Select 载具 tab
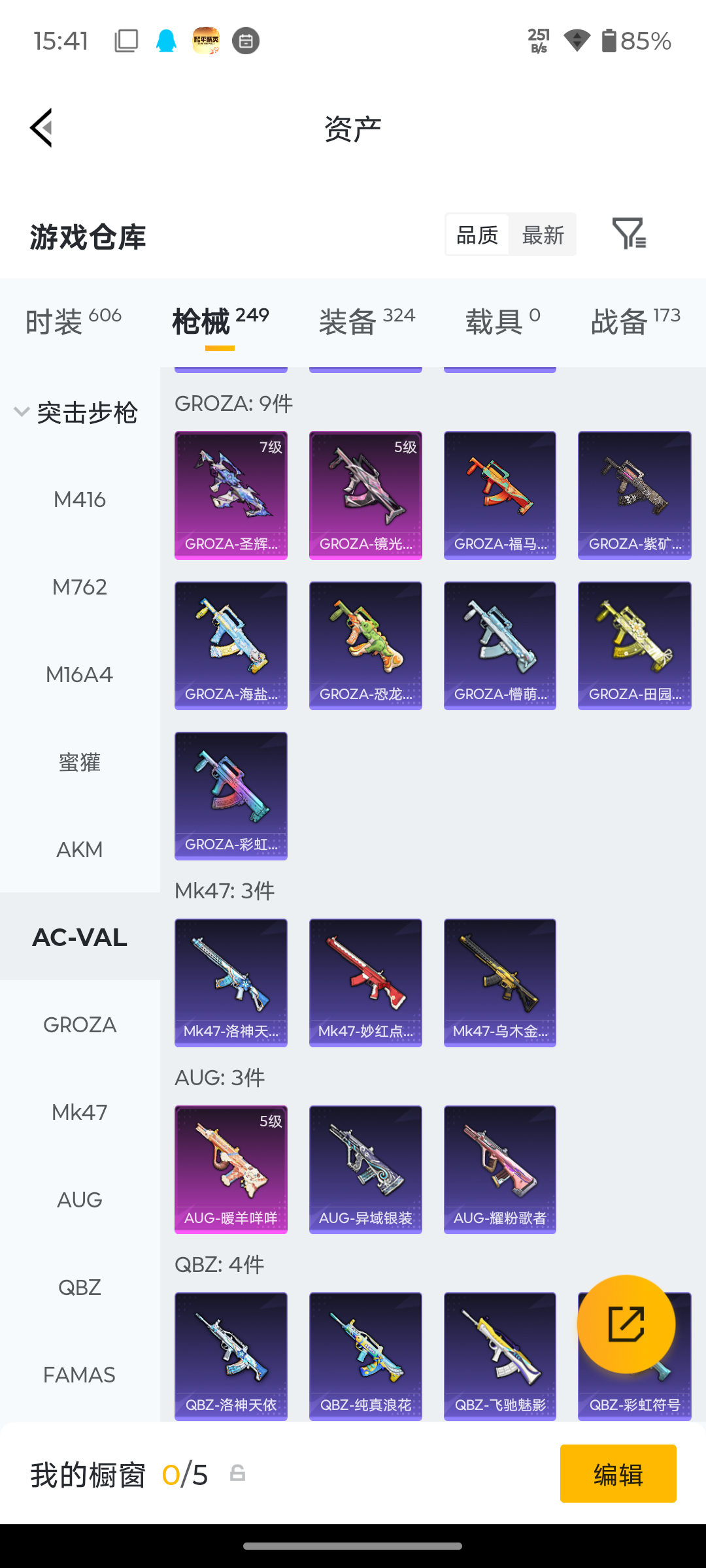 tap(503, 321)
